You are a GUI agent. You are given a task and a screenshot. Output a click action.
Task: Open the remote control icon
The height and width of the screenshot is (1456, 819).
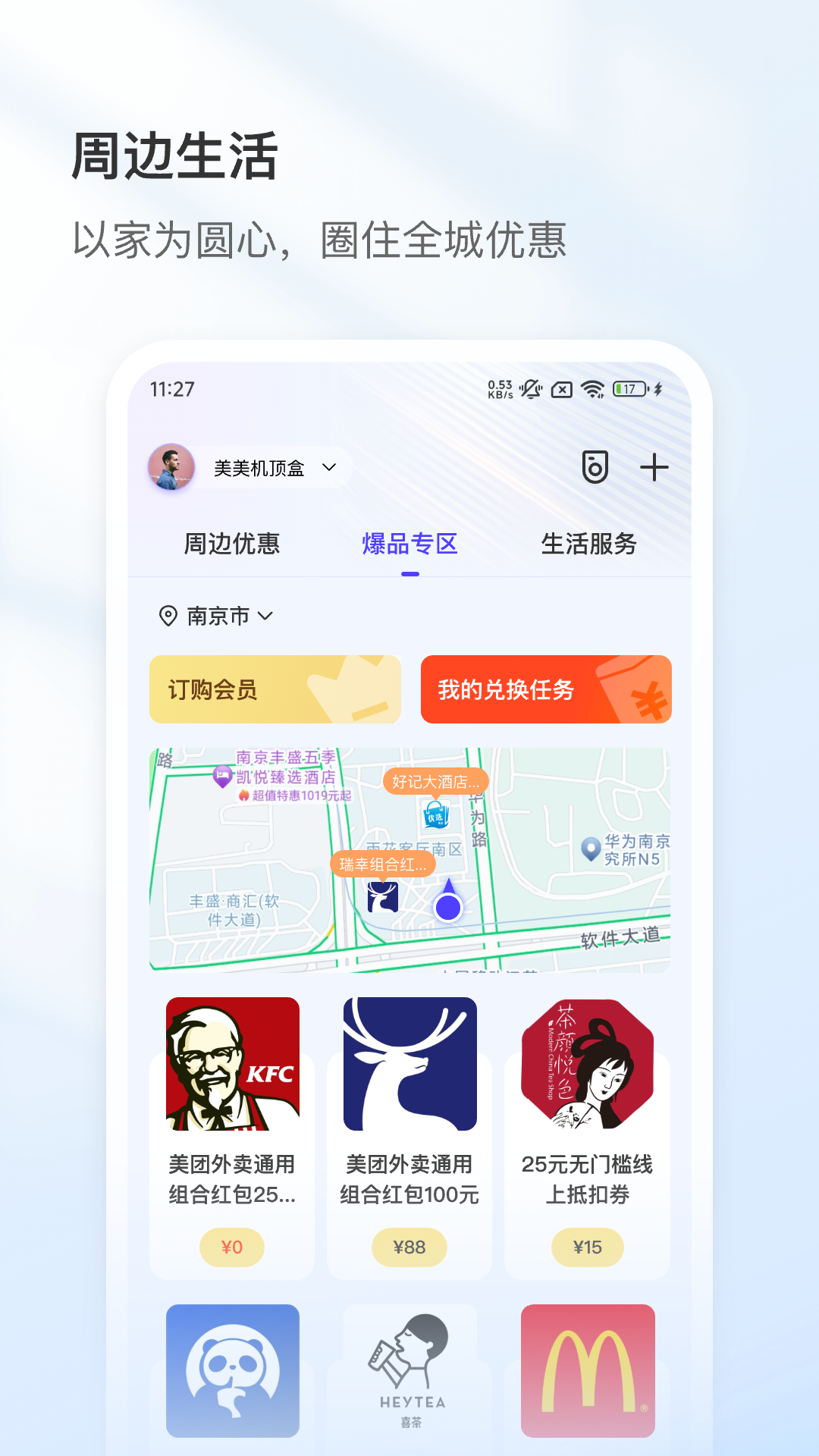(x=595, y=467)
